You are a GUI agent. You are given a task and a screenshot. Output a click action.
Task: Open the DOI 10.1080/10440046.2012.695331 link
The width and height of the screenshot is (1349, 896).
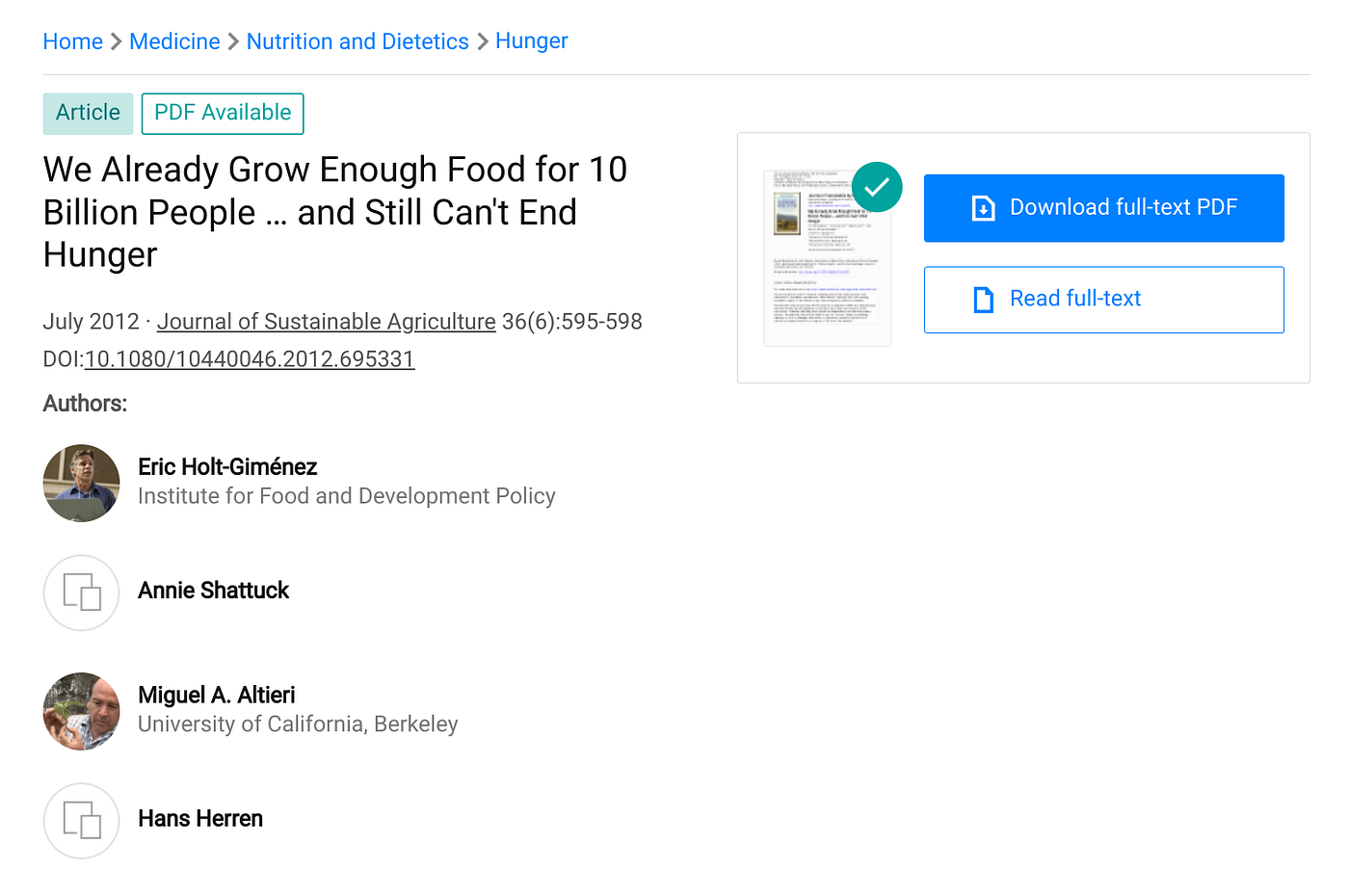point(250,359)
